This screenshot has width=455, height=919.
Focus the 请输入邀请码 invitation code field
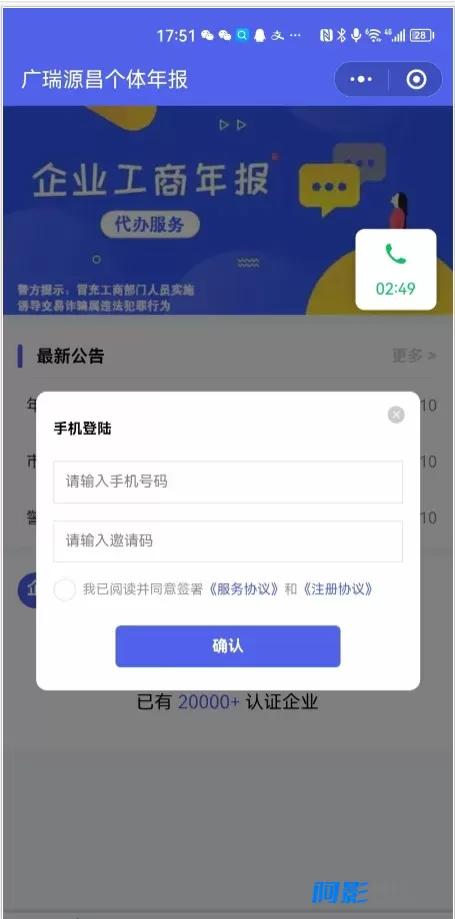point(228,541)
